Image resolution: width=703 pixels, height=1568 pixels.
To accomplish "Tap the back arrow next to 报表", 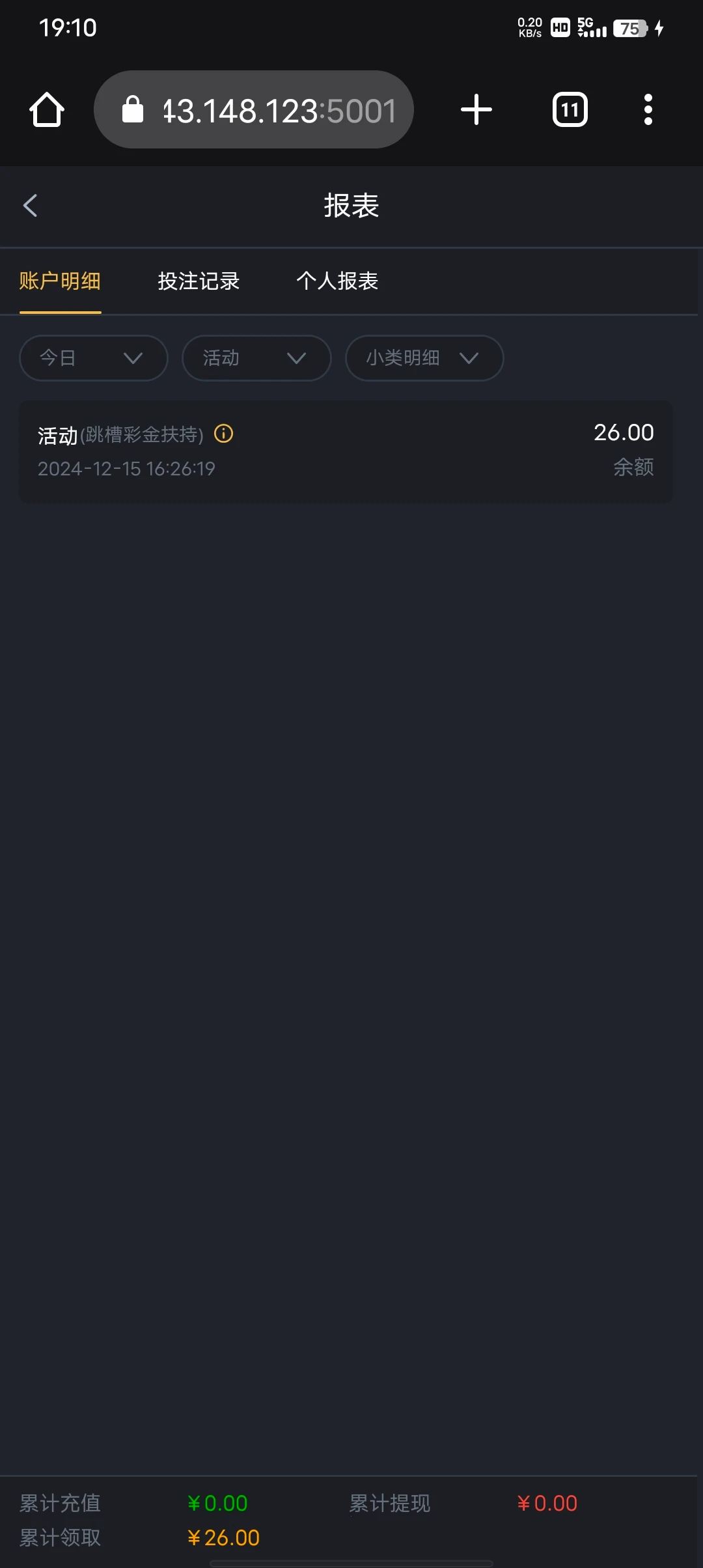I will tap(31, 205).
